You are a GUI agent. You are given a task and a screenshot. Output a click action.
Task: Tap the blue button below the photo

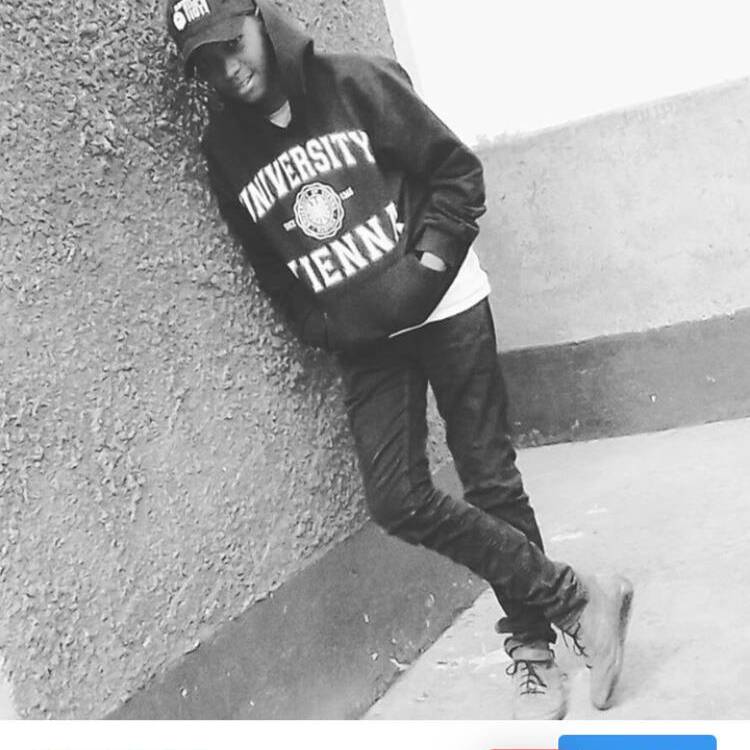coord(637,742)
